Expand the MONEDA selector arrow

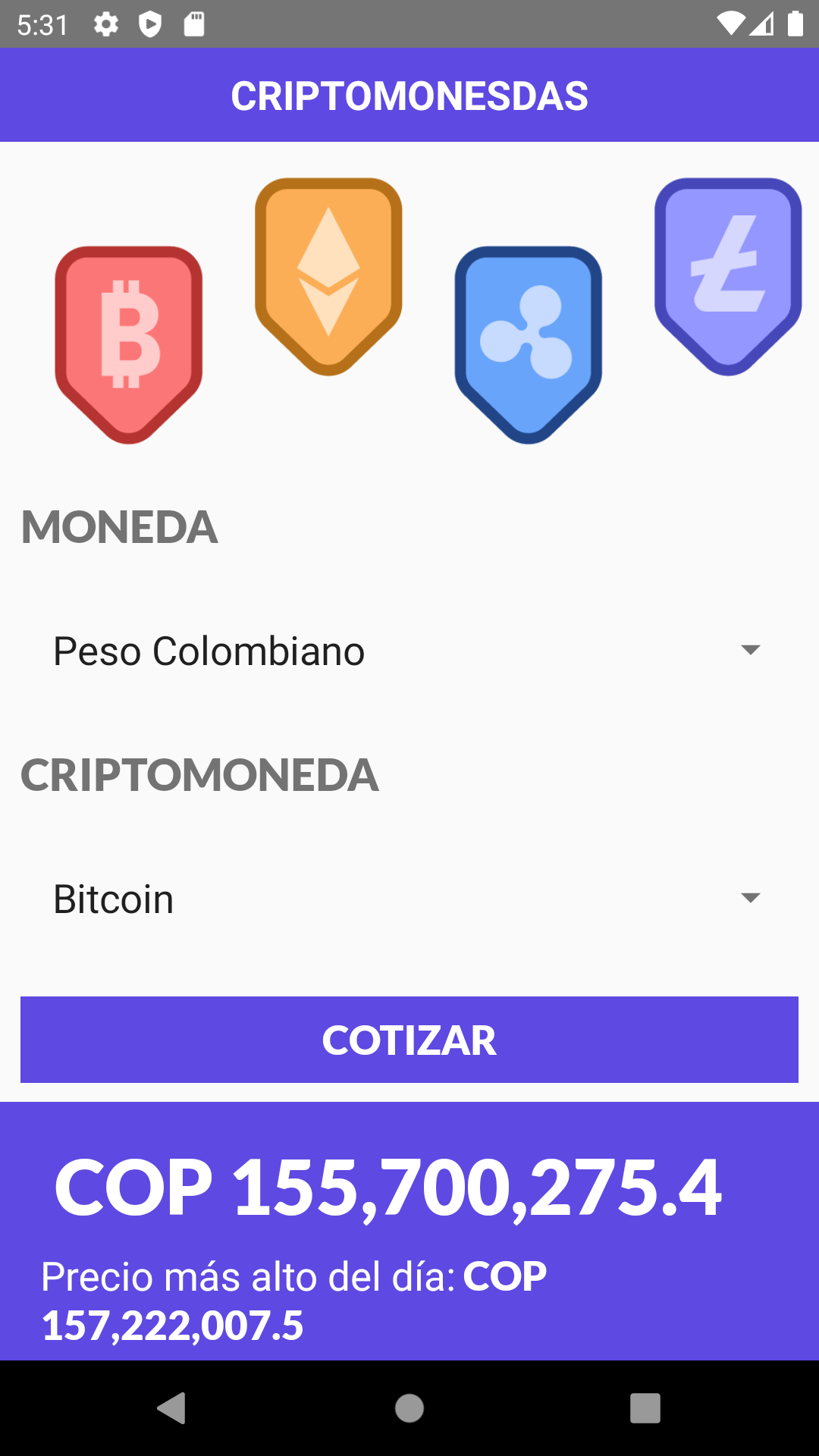(750, 650)
